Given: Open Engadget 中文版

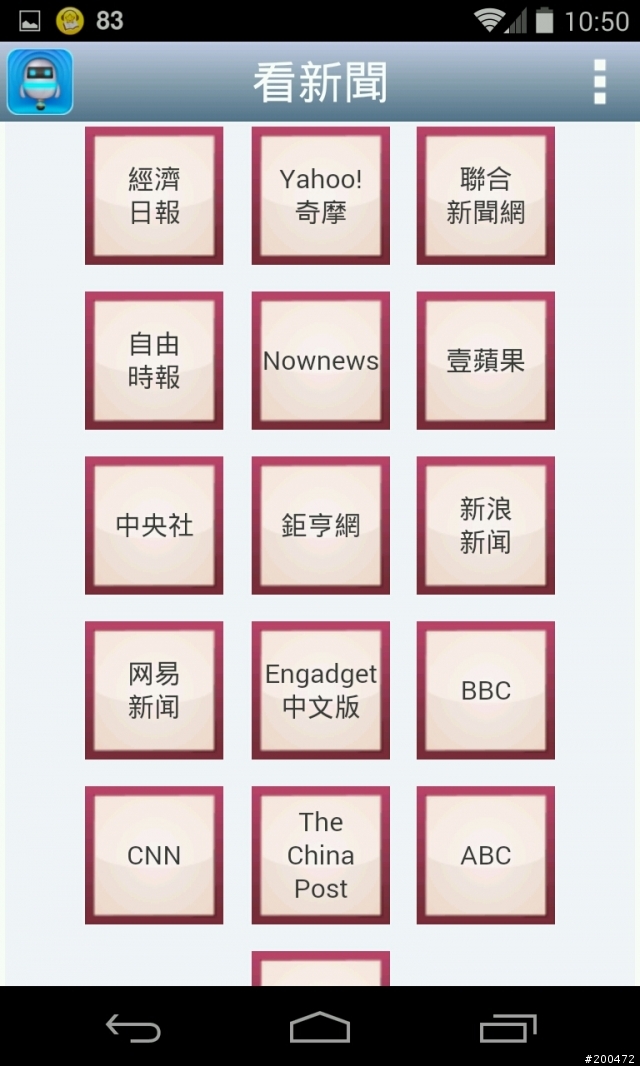Looking at the screenshot, I should tap(320, 690).
